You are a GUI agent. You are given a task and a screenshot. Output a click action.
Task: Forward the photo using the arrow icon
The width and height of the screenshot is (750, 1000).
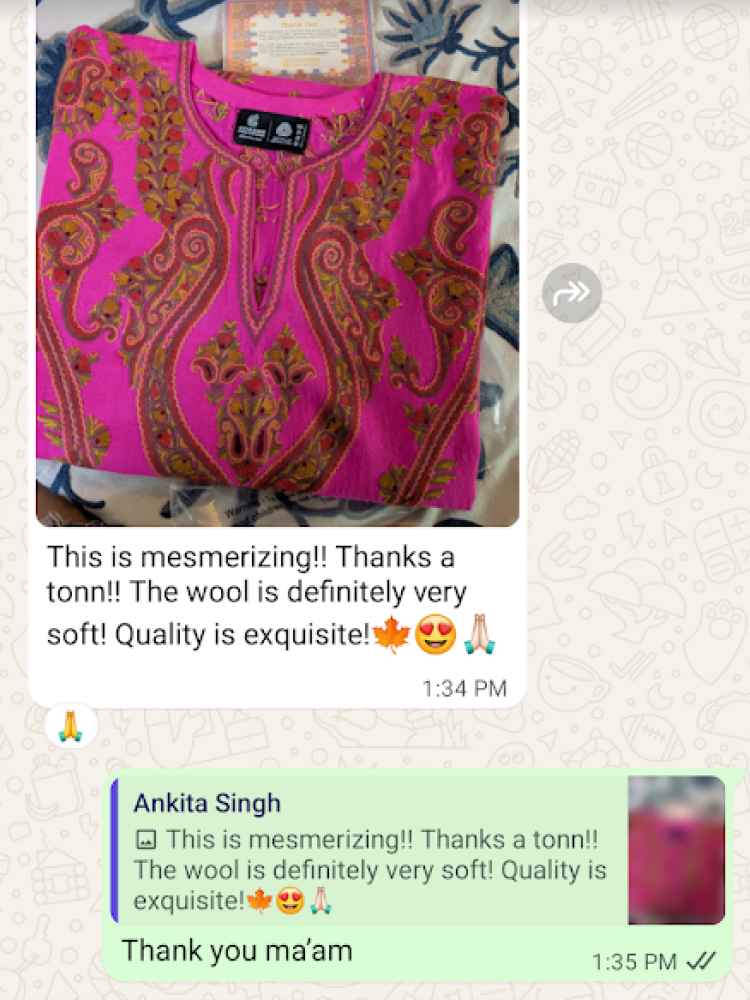(x=572, y=293)
